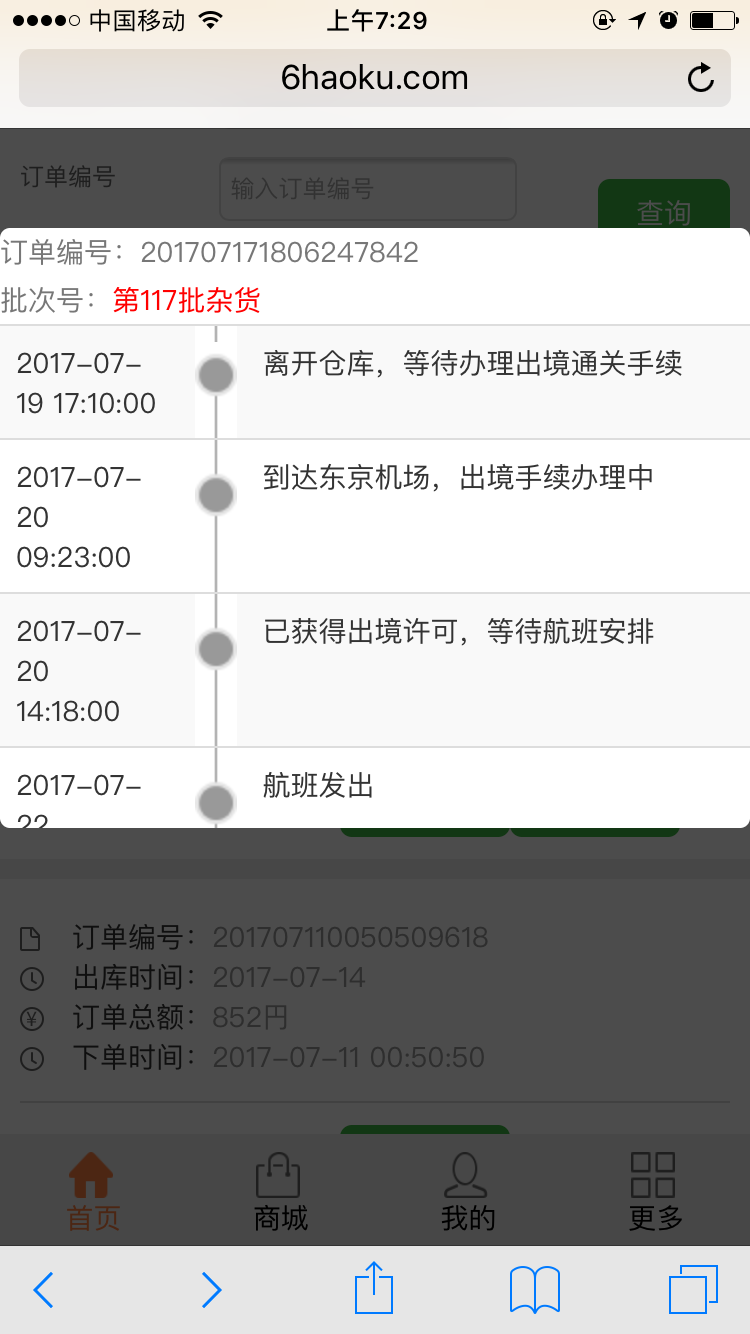Tap the green 查询 search button
Screen dimensions: 750x1334
pos(663,205)
